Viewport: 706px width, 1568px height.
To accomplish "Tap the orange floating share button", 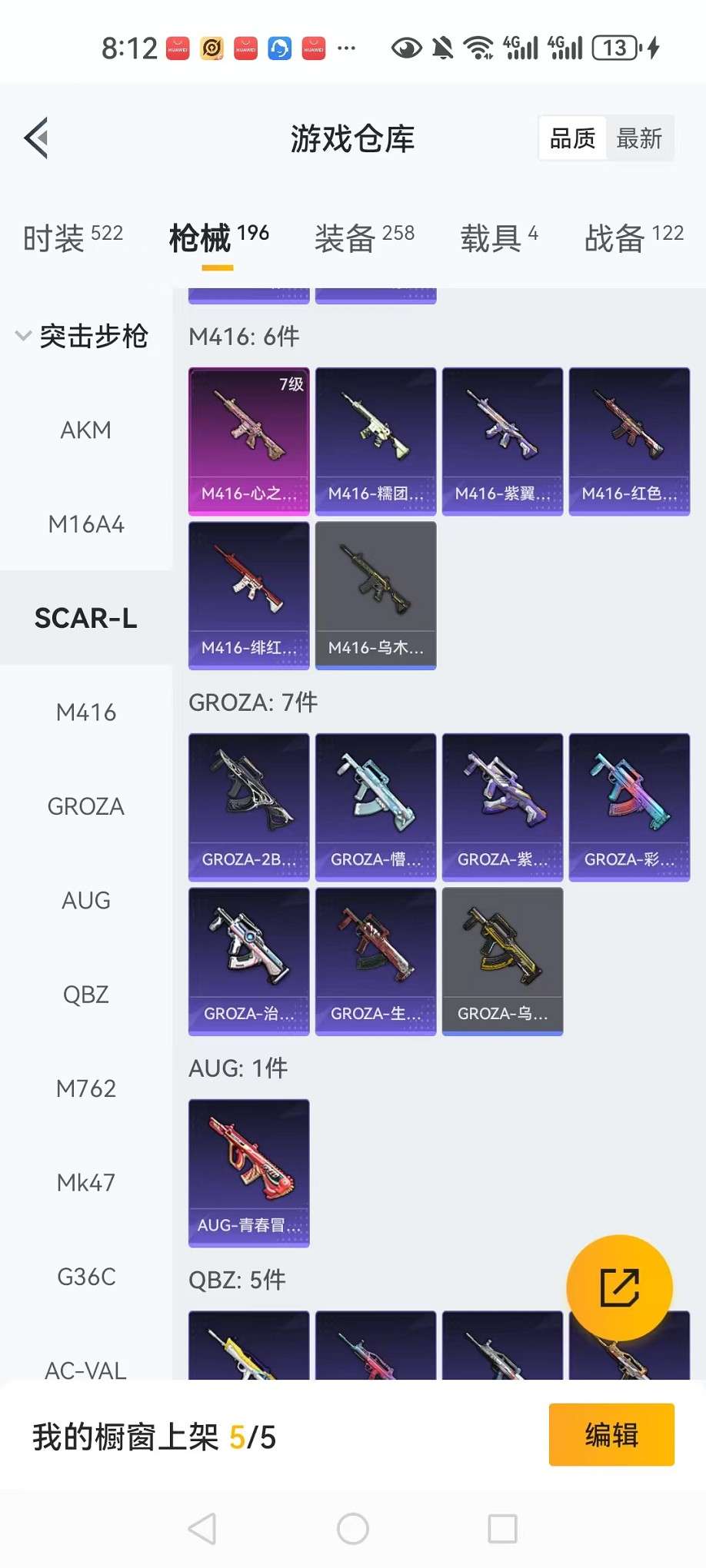I will [619, 1287].
